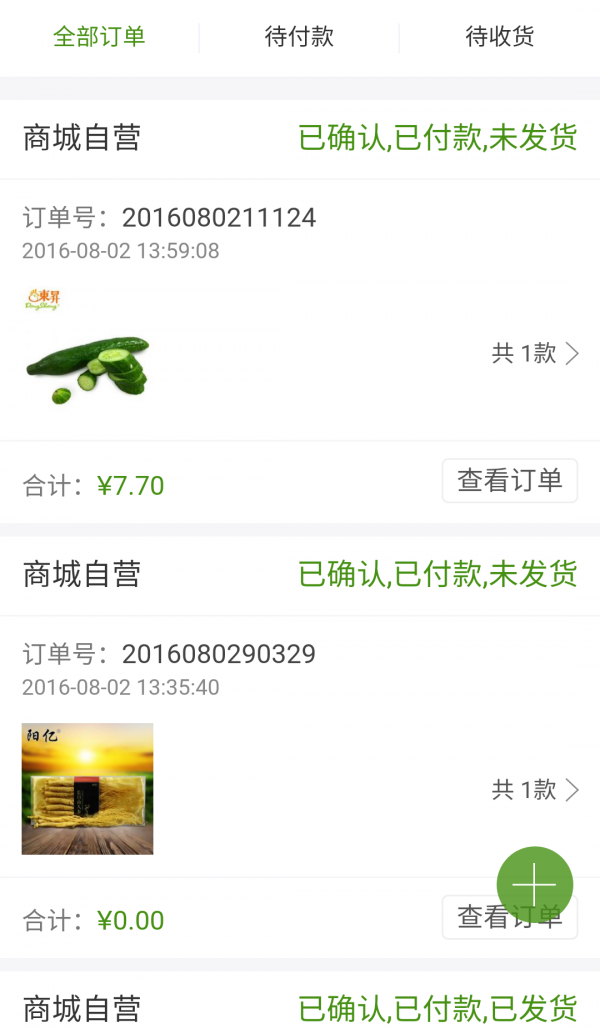Tap 查看订单 for the ¥7.70 order
Screen dimensions: 600x1033
tap(509, 481)
